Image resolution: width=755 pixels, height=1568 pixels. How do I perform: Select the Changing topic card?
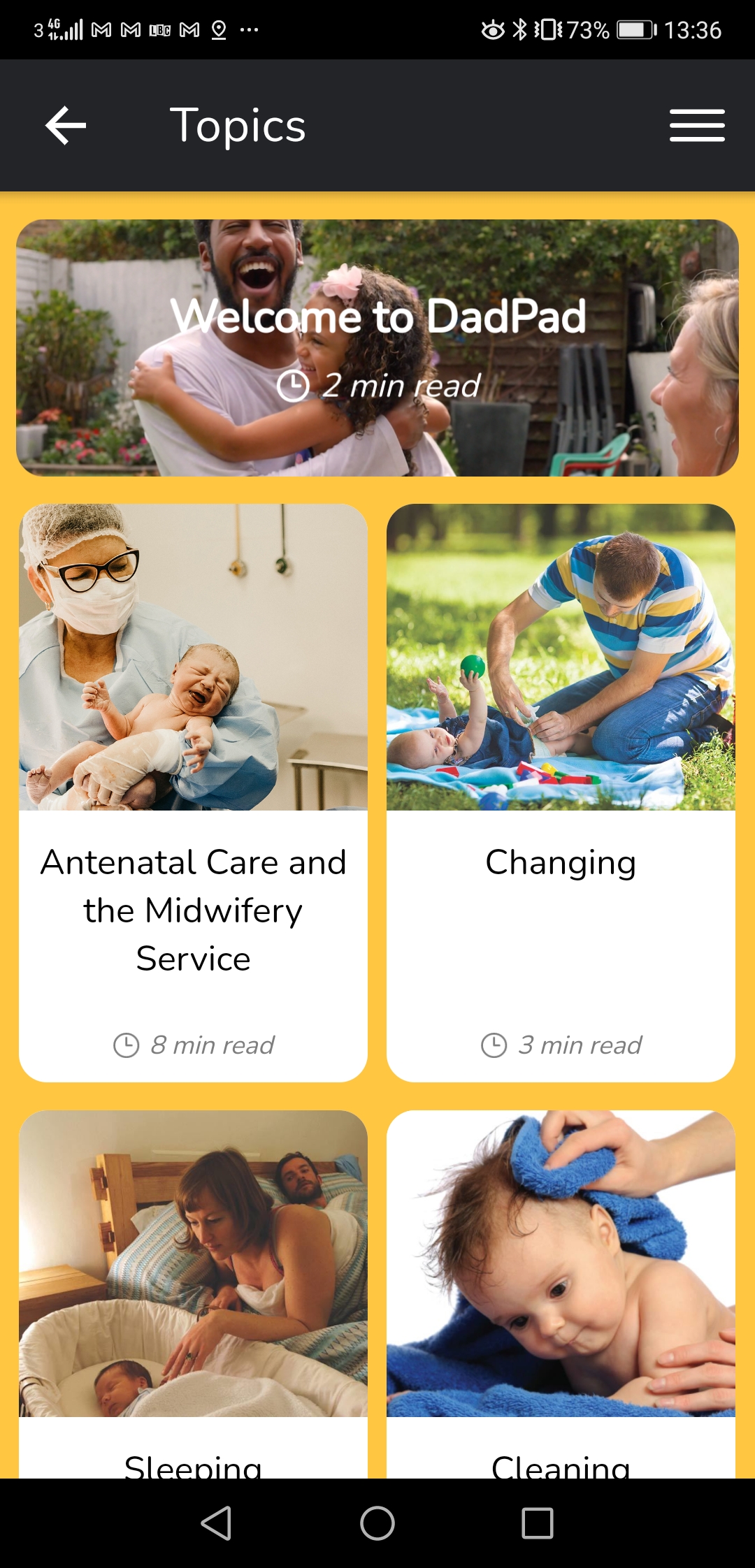561,793
